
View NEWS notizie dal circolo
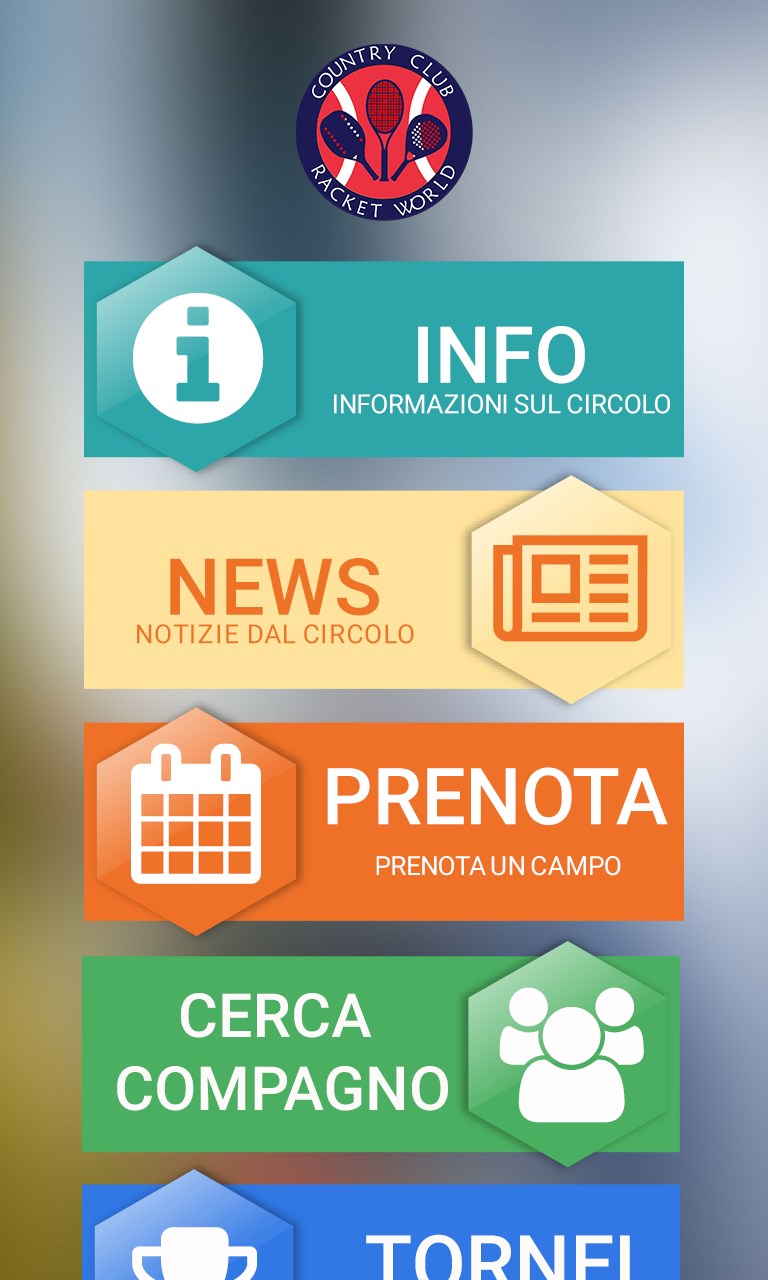pyautogui.click(x=384, y=590)
